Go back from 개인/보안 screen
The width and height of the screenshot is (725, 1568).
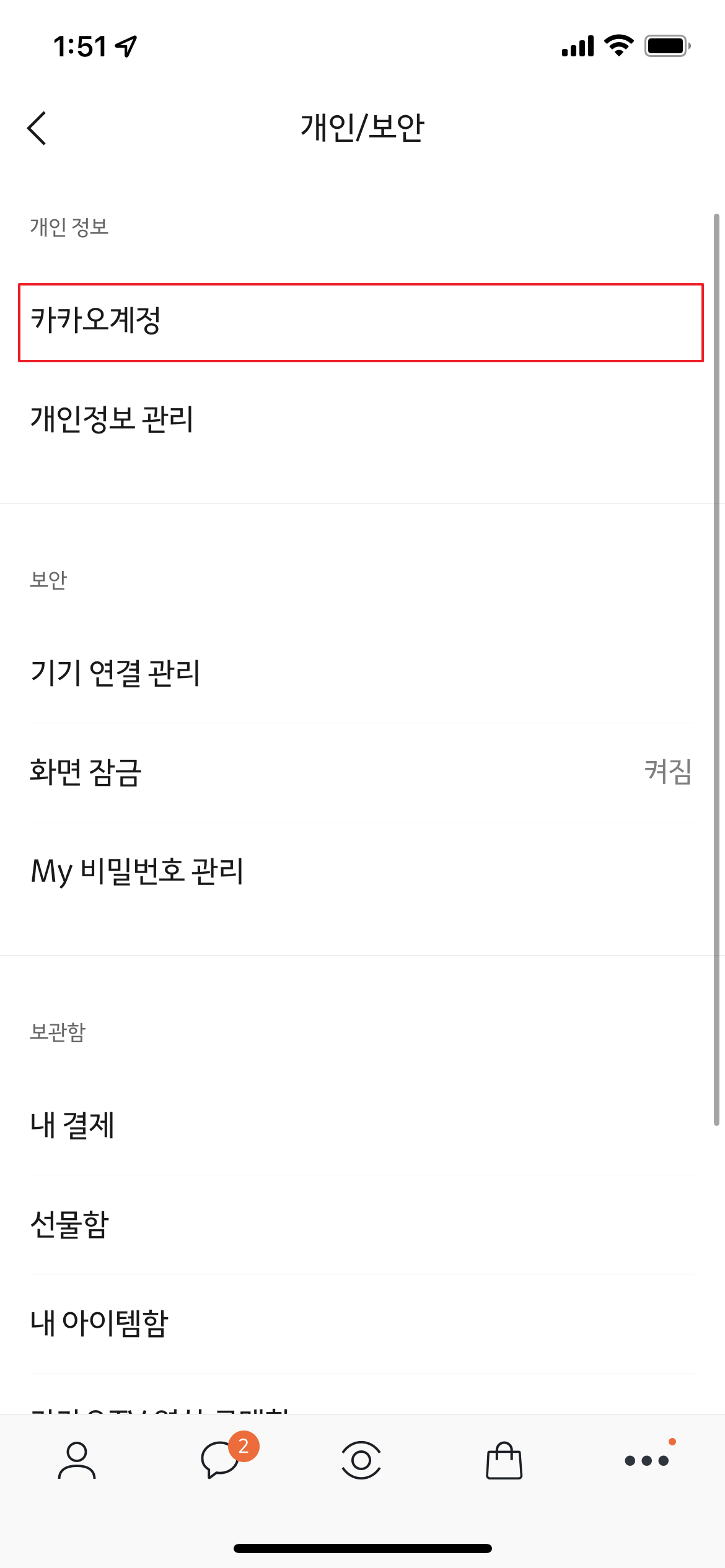tap(37, 128)
